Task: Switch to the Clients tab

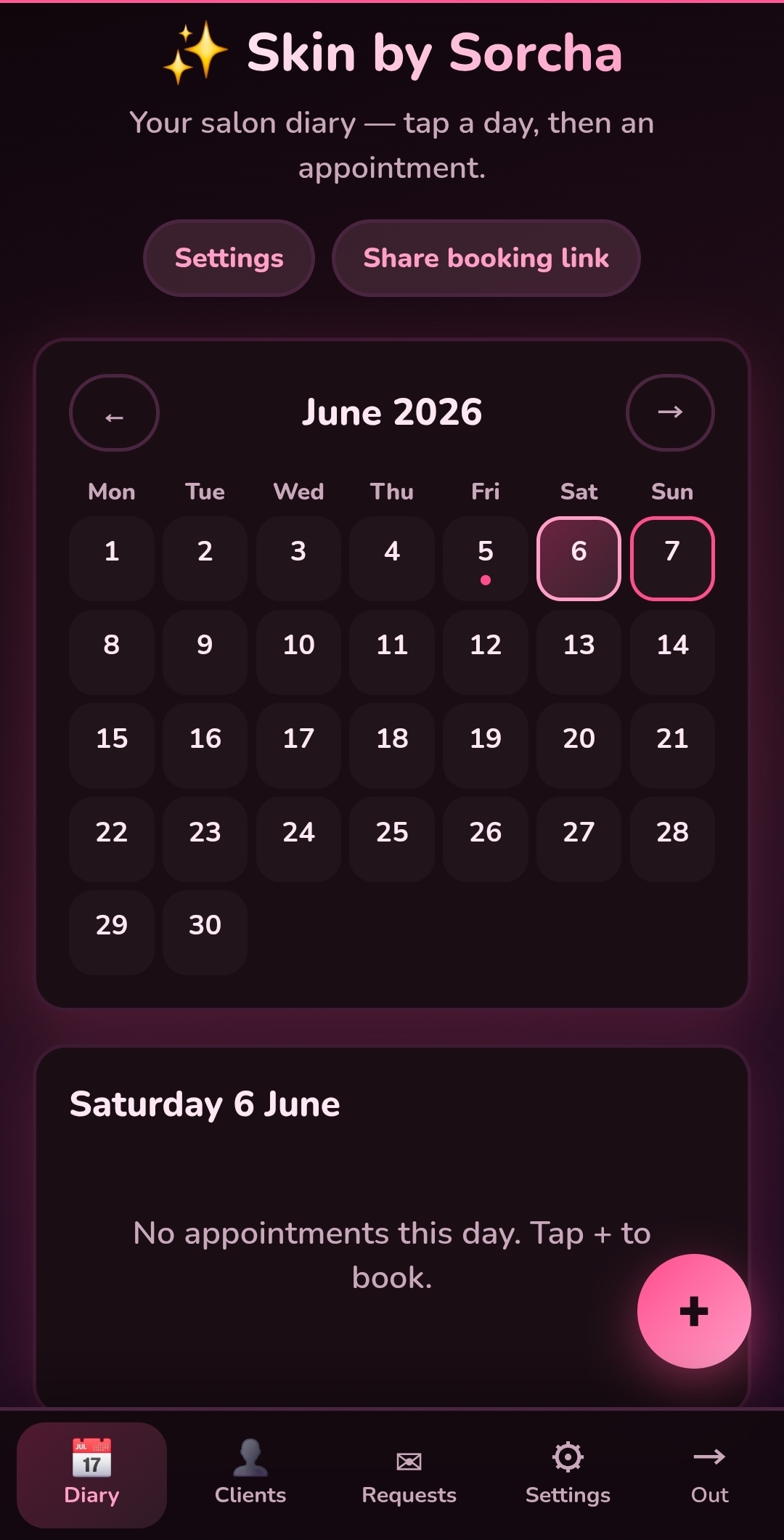Action: [x=250, y=1475]
